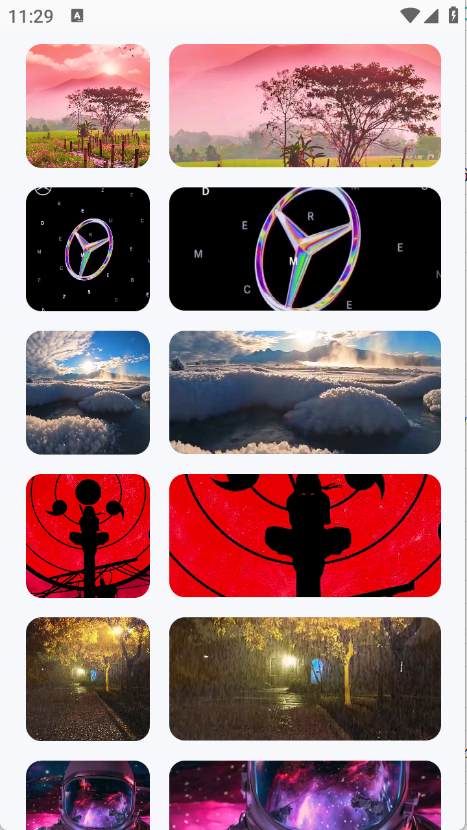Select the square rainbow Mercedes logo wallpaper
Screen dimensions: 467x830
88,249
